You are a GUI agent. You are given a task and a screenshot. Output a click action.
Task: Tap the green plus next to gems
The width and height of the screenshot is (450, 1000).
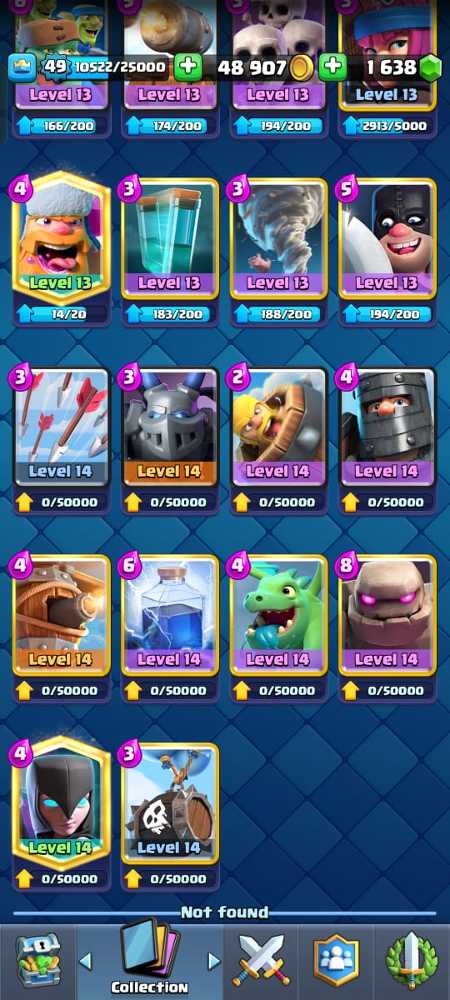point(333,66)
